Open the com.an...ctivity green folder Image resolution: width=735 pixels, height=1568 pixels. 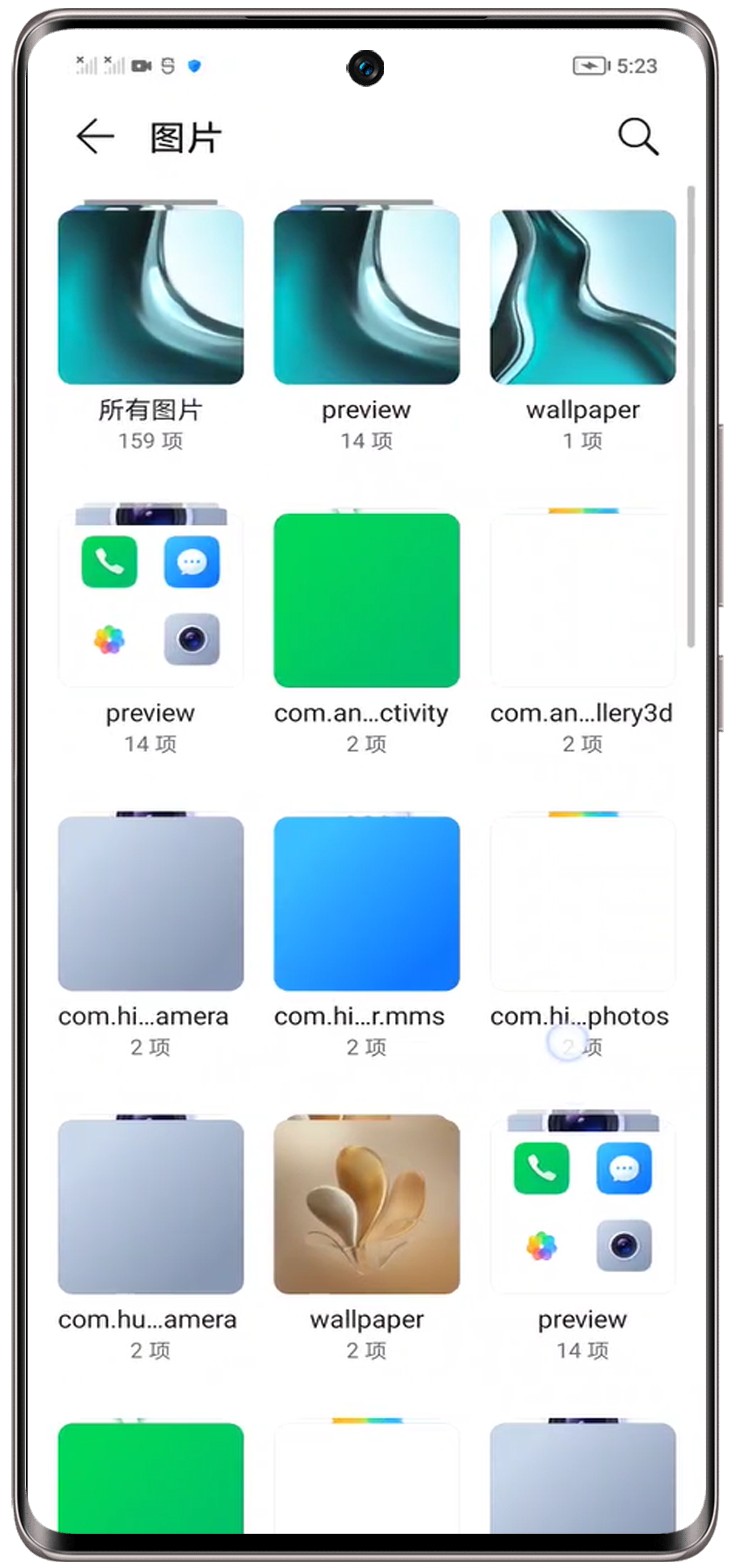[x=366, y=600]
